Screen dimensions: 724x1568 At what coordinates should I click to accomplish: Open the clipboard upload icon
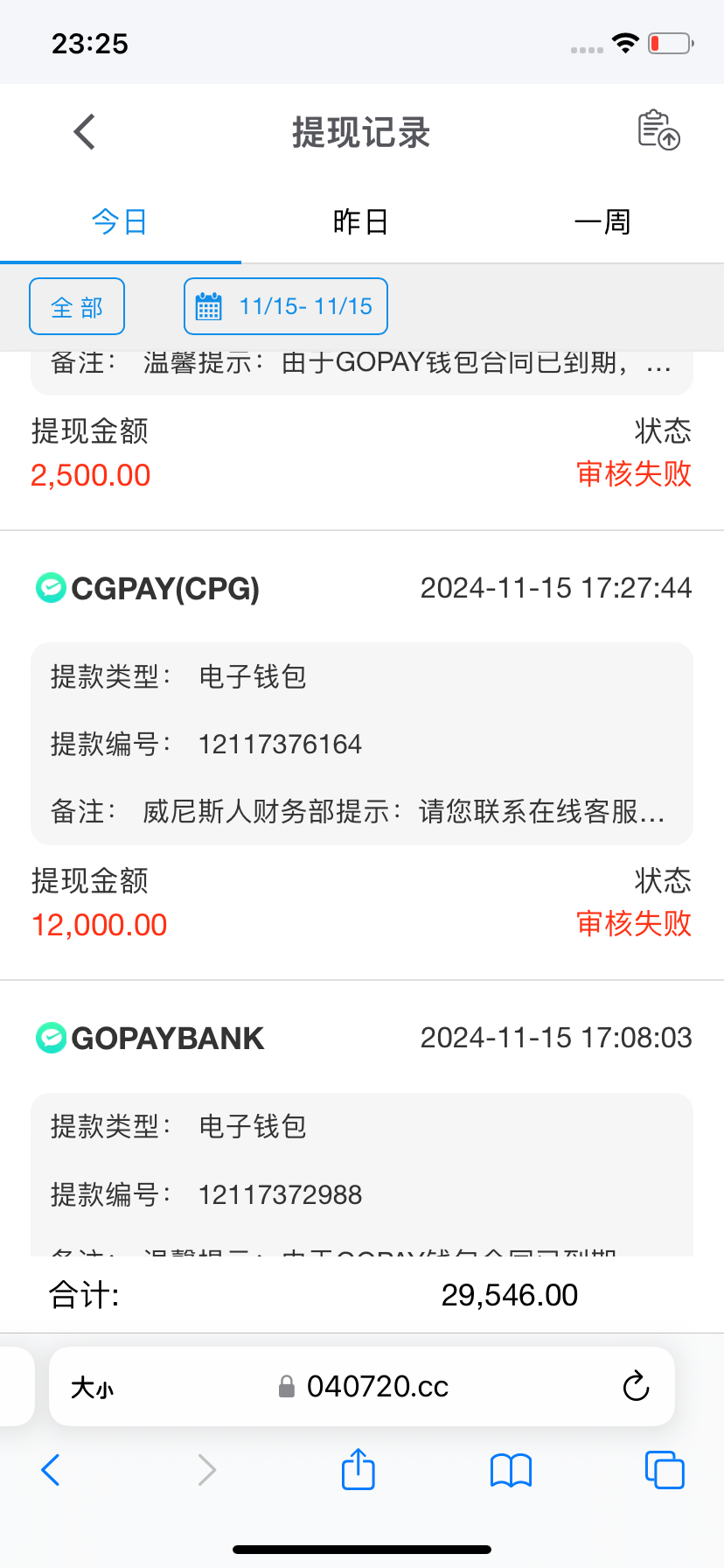[x=658, y=130]
